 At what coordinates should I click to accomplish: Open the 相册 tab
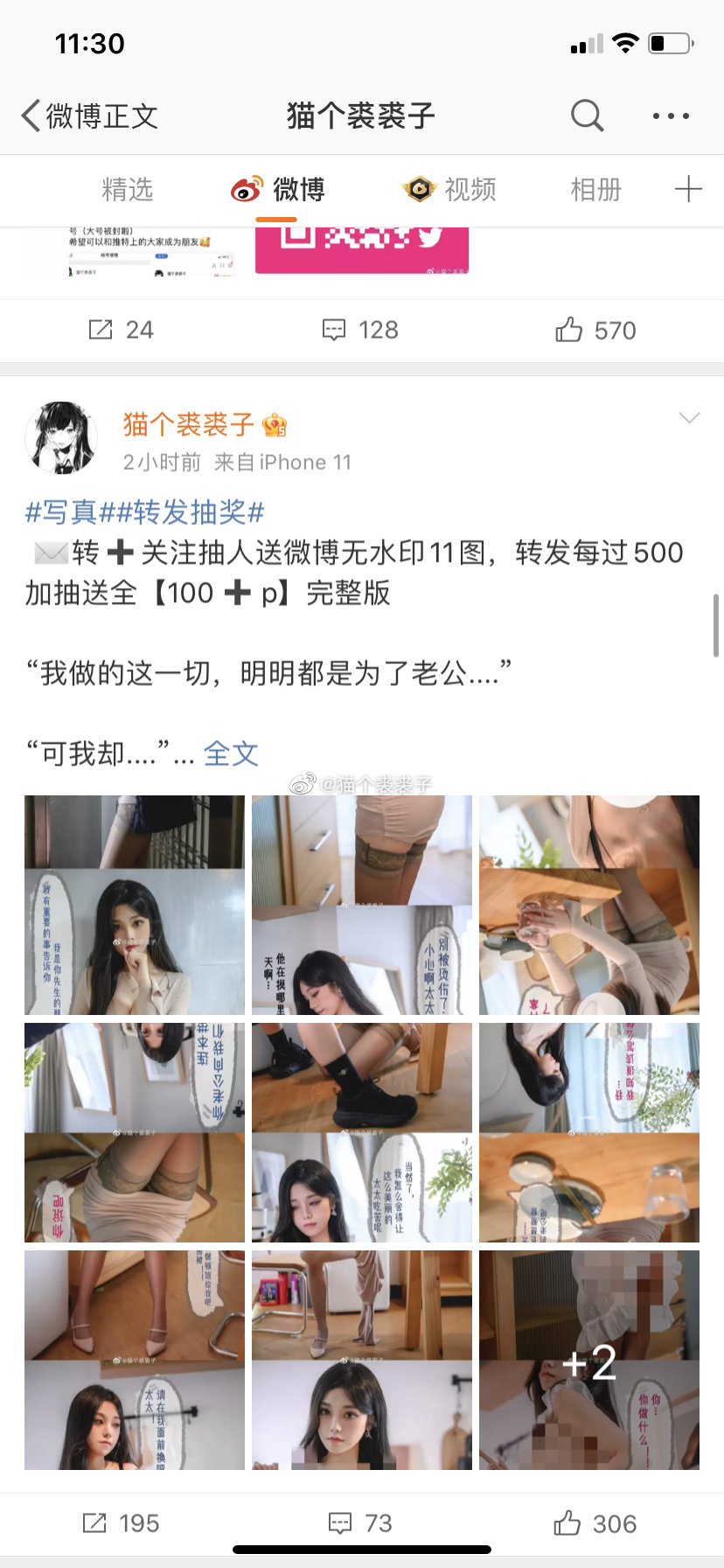(595, 189)
